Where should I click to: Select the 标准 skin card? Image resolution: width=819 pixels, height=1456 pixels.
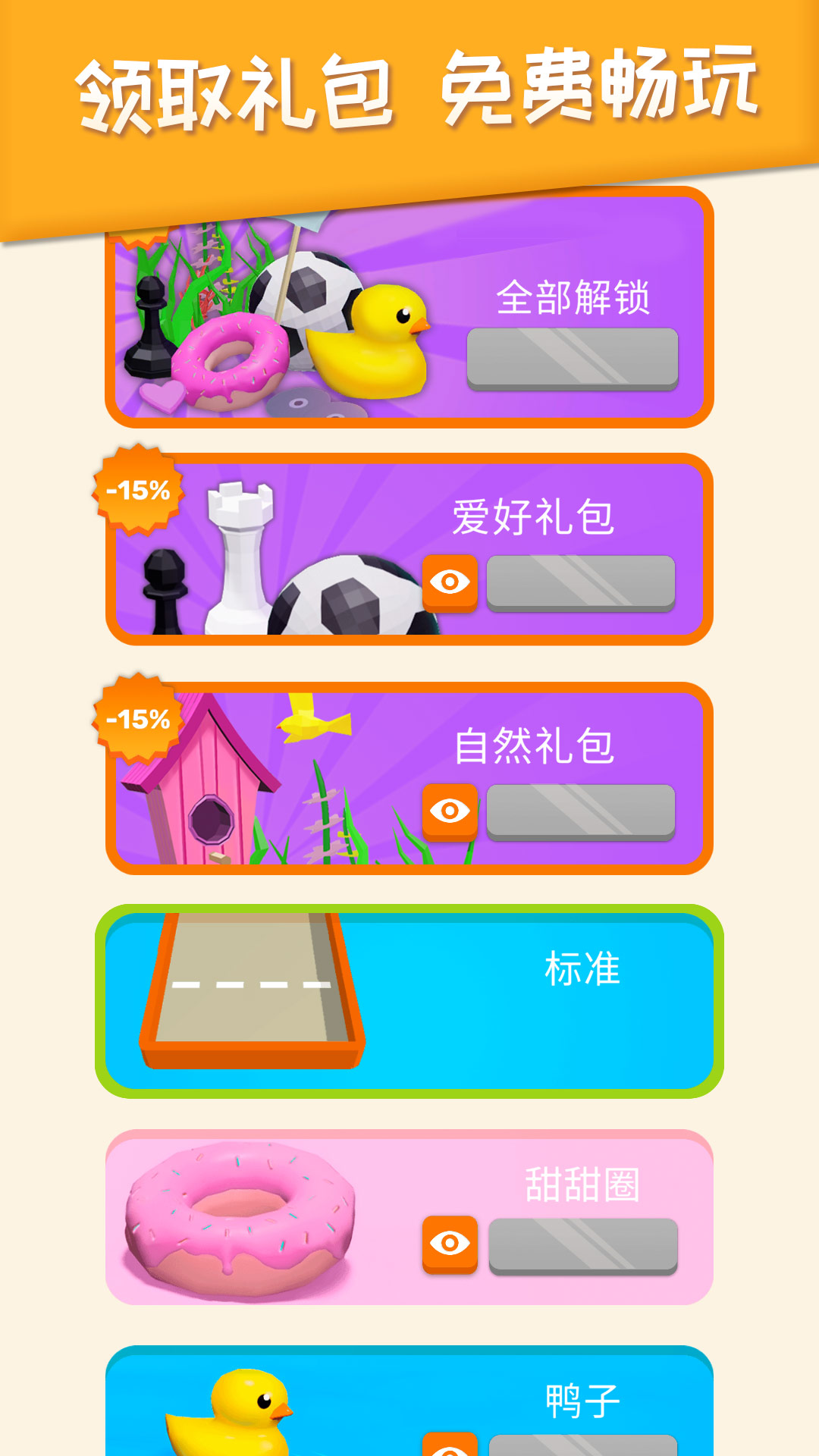coord(409,1001)
